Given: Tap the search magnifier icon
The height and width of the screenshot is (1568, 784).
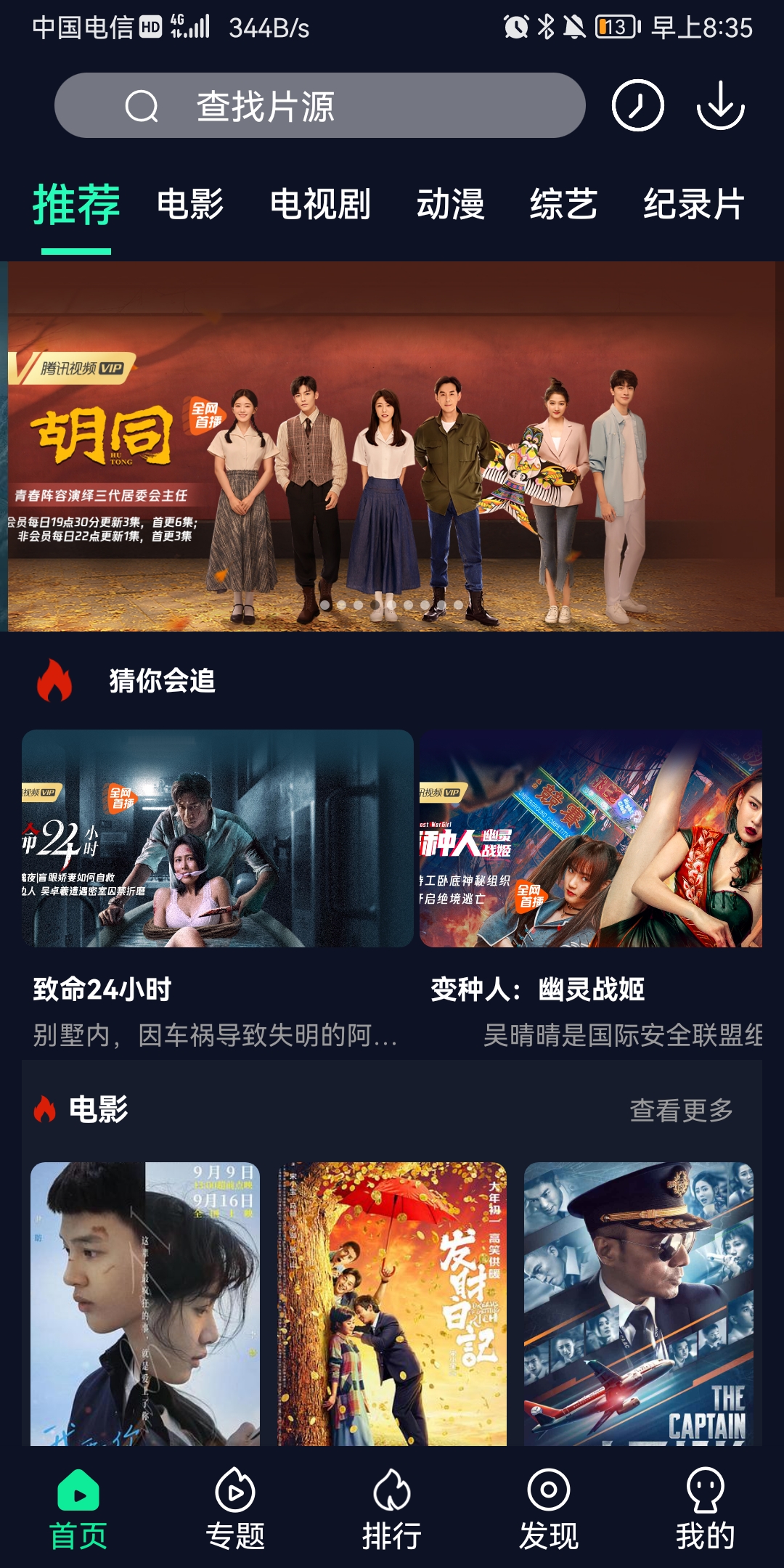Looking at the screenshot, I should tap(143, 106).
